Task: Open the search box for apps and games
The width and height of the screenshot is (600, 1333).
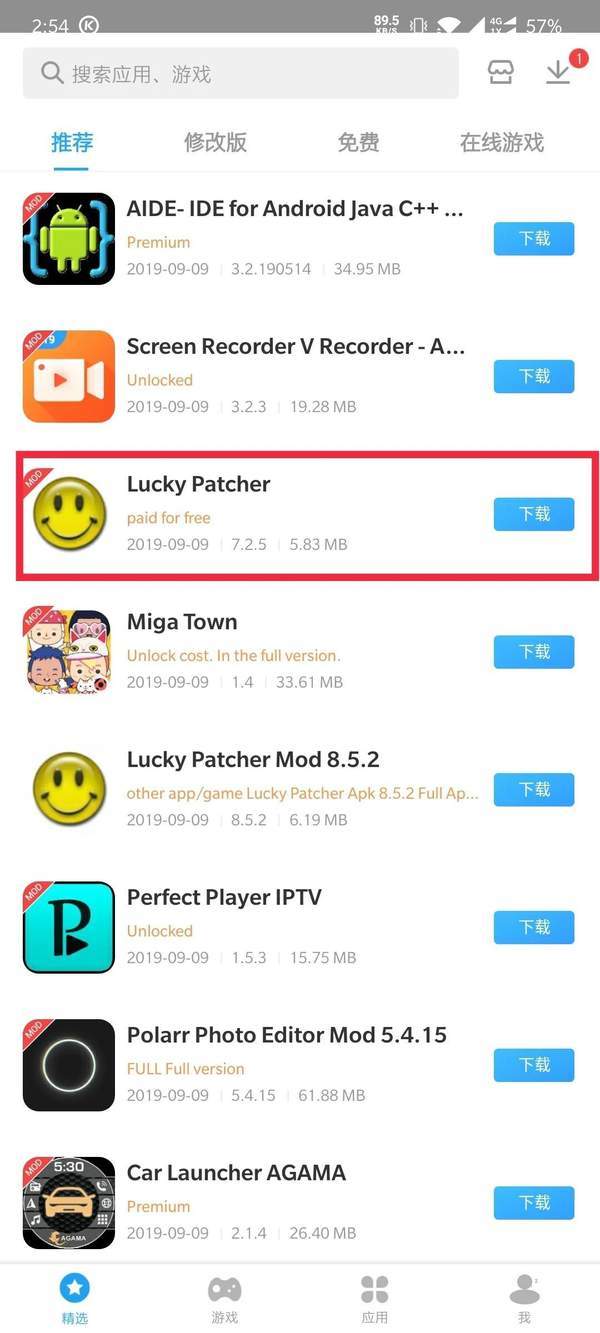Action: pos(240,74)
